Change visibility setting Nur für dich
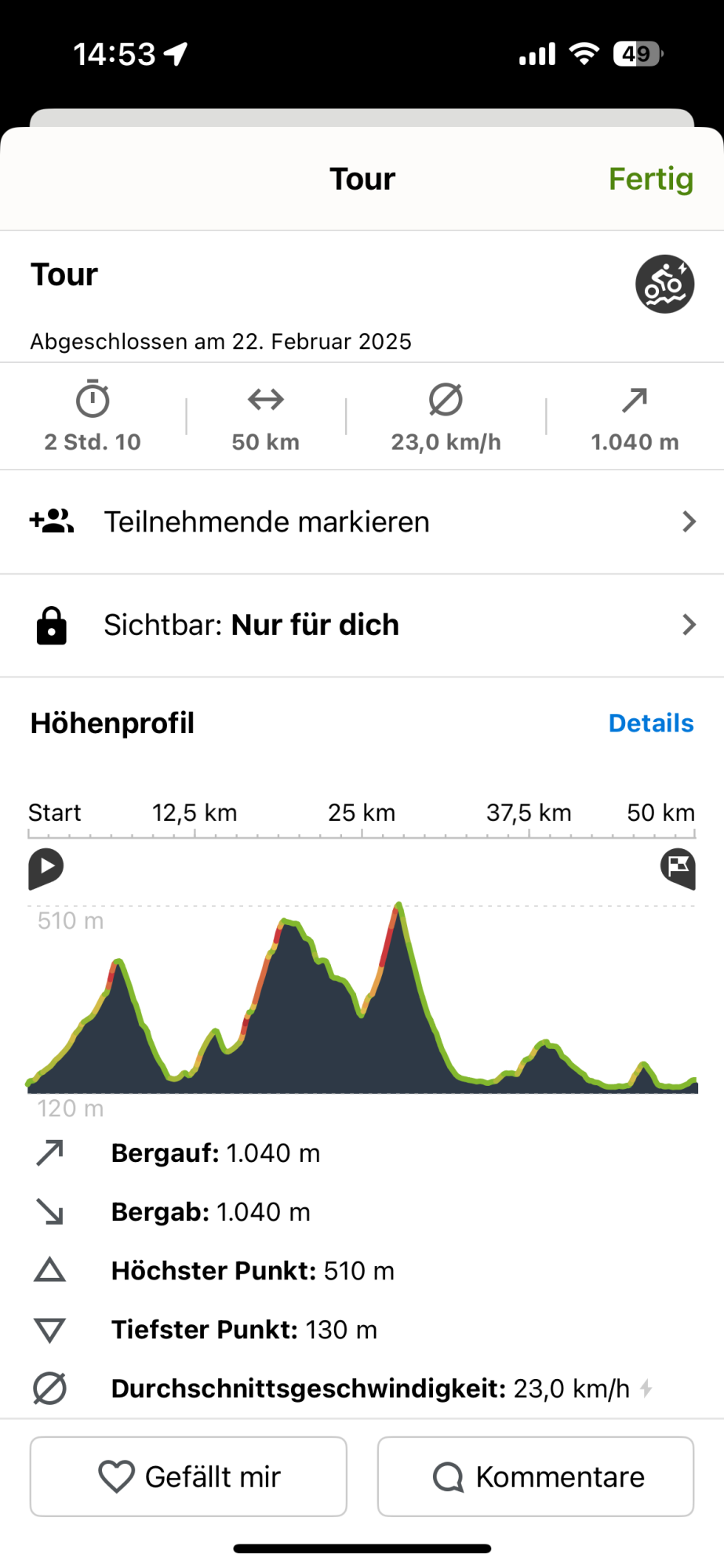 coord(362,626)
